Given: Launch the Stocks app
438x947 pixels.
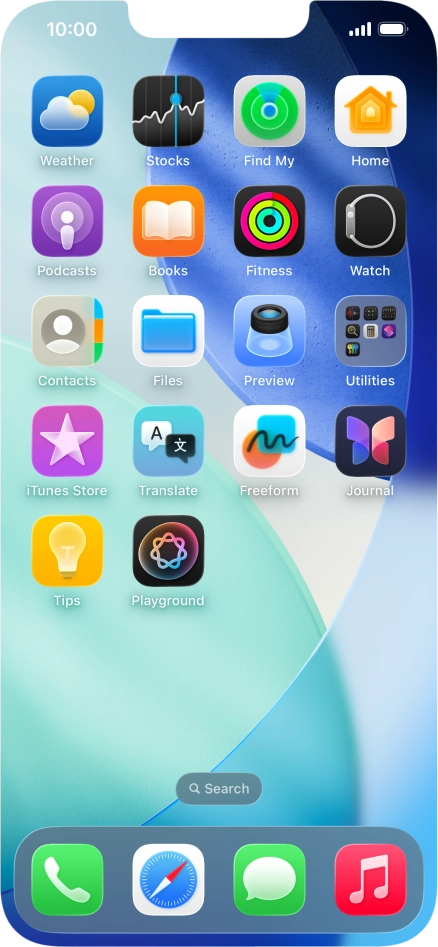Looking at the screenshot, I should click(168, 111).
